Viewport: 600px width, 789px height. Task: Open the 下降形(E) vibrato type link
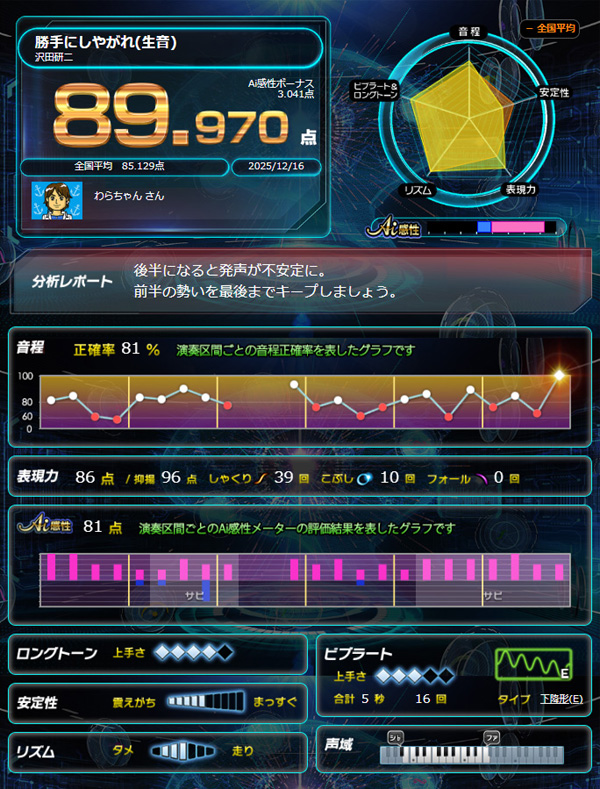(x=560, y=698)
